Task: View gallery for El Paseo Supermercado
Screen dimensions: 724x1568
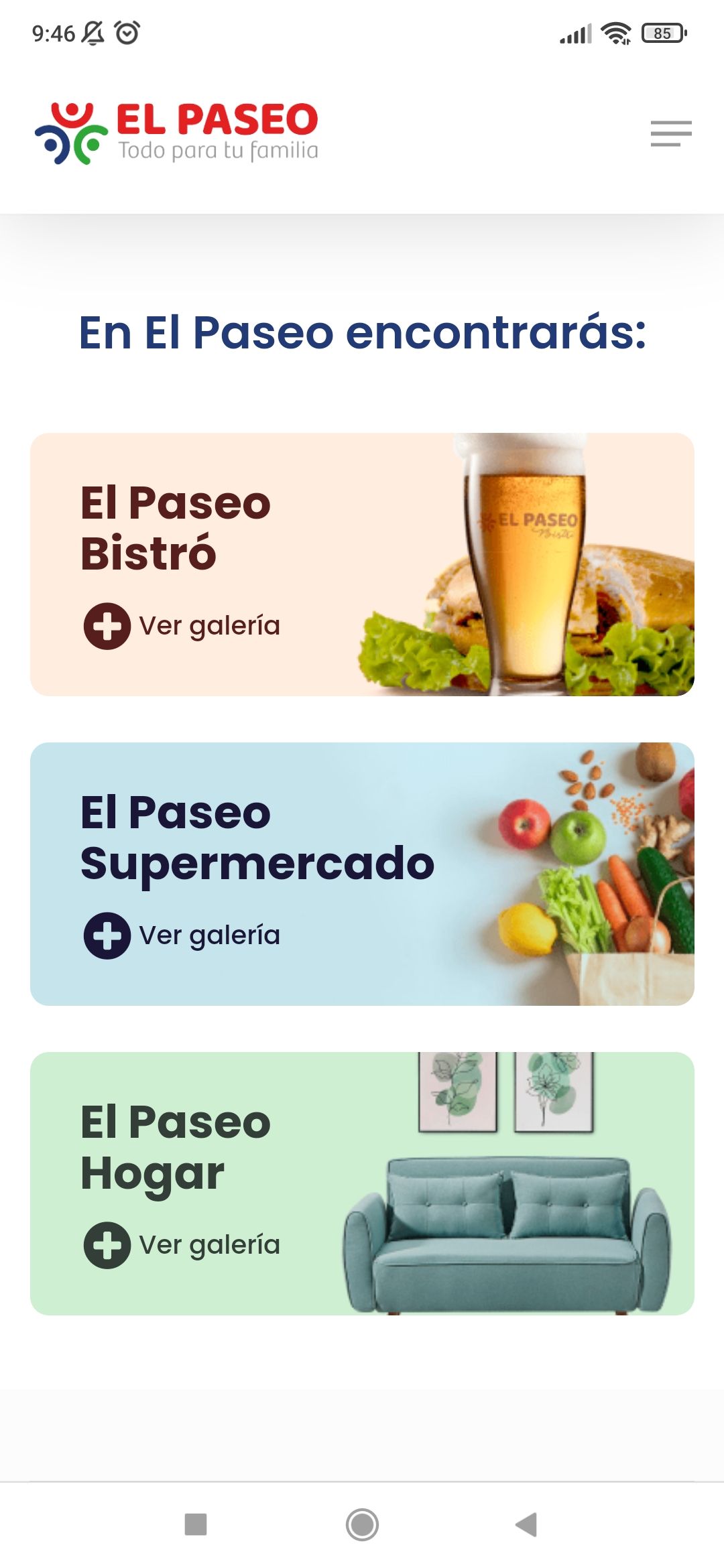Action: coord(182,935)
